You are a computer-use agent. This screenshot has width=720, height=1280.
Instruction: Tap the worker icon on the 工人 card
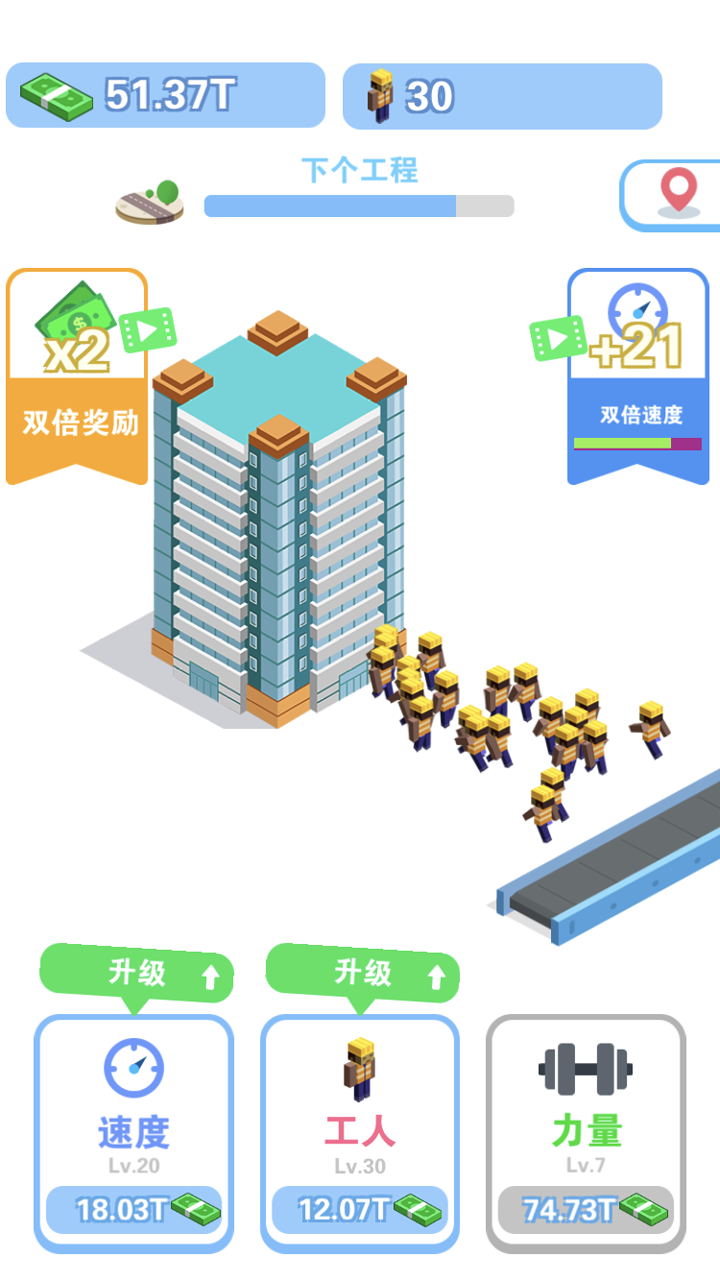coord(360,1069)
